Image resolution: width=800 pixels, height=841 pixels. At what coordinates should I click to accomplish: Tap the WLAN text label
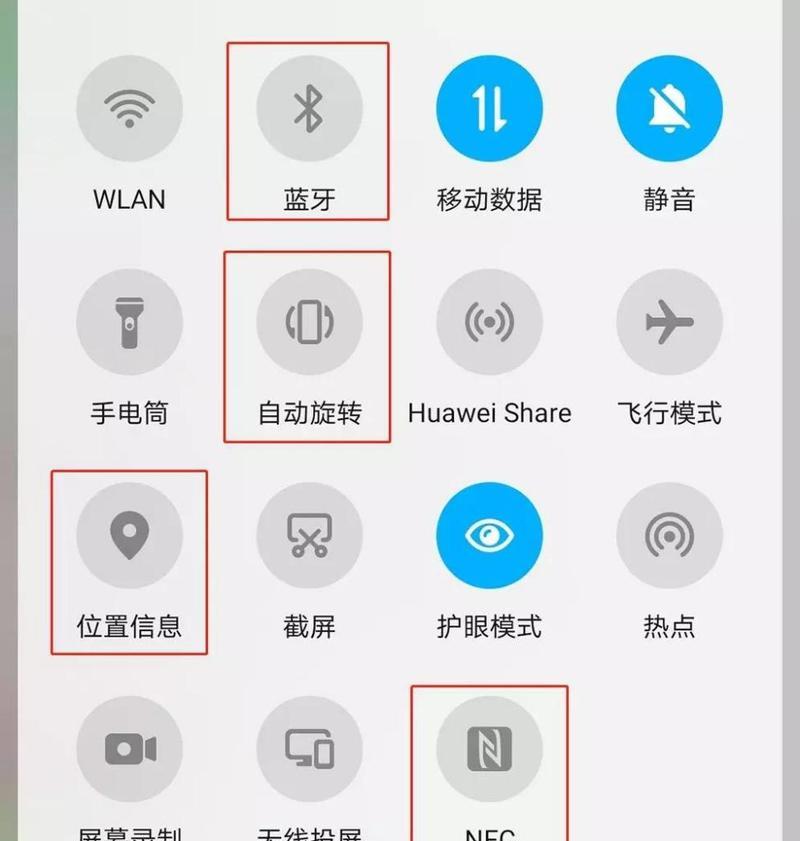129,199
